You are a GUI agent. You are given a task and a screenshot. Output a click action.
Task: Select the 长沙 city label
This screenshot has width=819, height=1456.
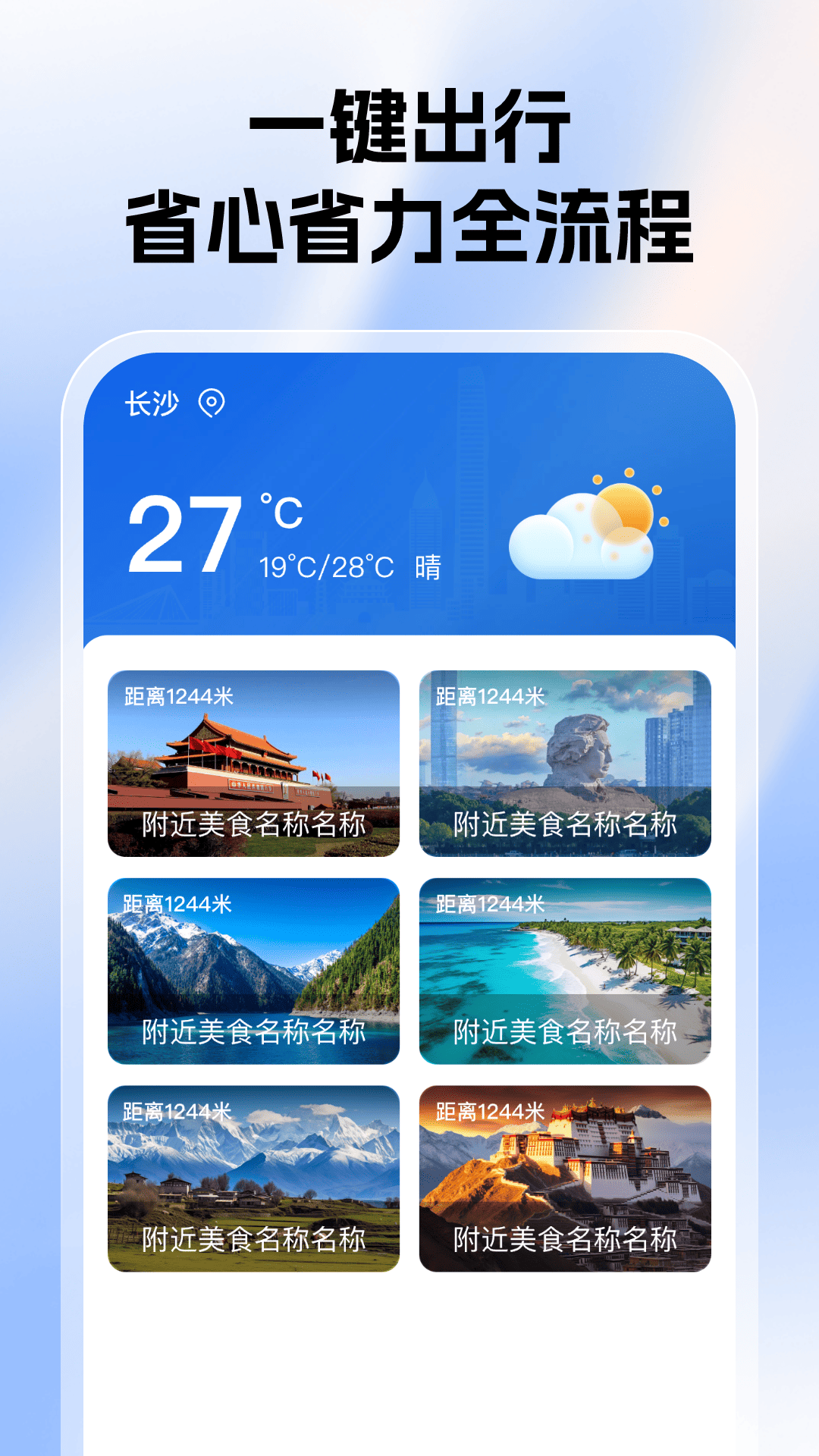tap(149, 403)
